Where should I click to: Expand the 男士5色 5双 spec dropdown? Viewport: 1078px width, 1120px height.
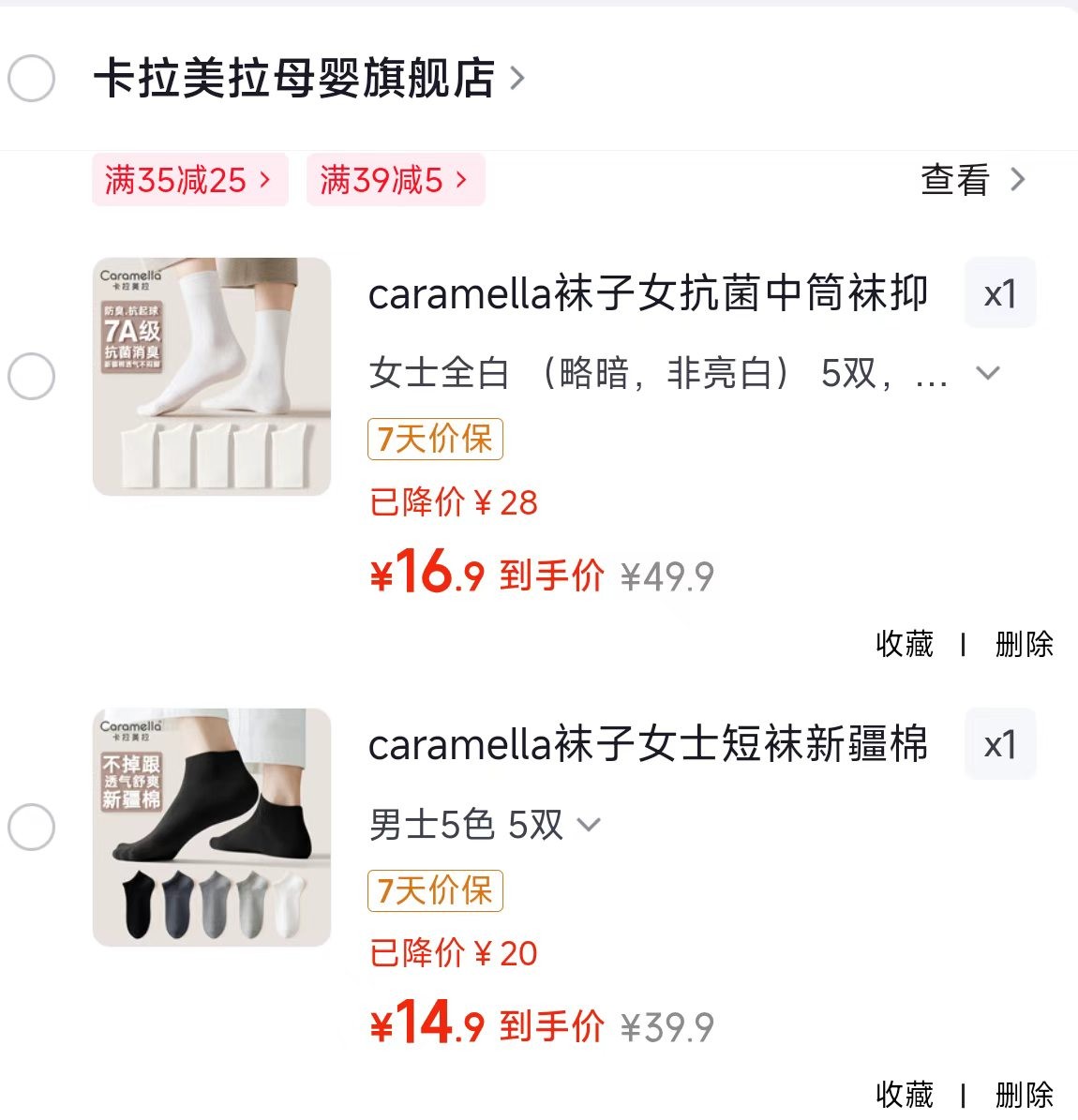click(x=588, y=825)
